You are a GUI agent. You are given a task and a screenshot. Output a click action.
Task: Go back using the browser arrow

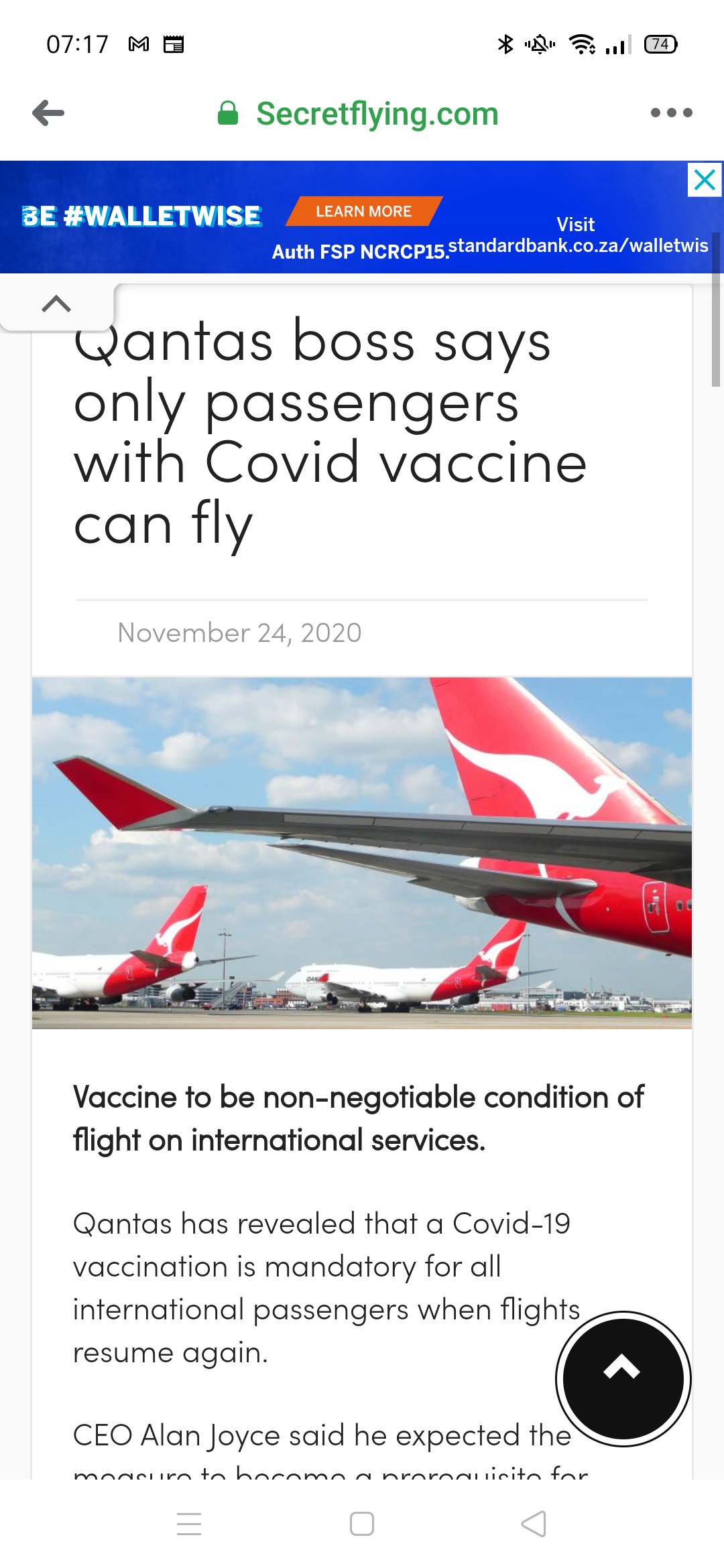pyautogui.click(x=48, y=113)
